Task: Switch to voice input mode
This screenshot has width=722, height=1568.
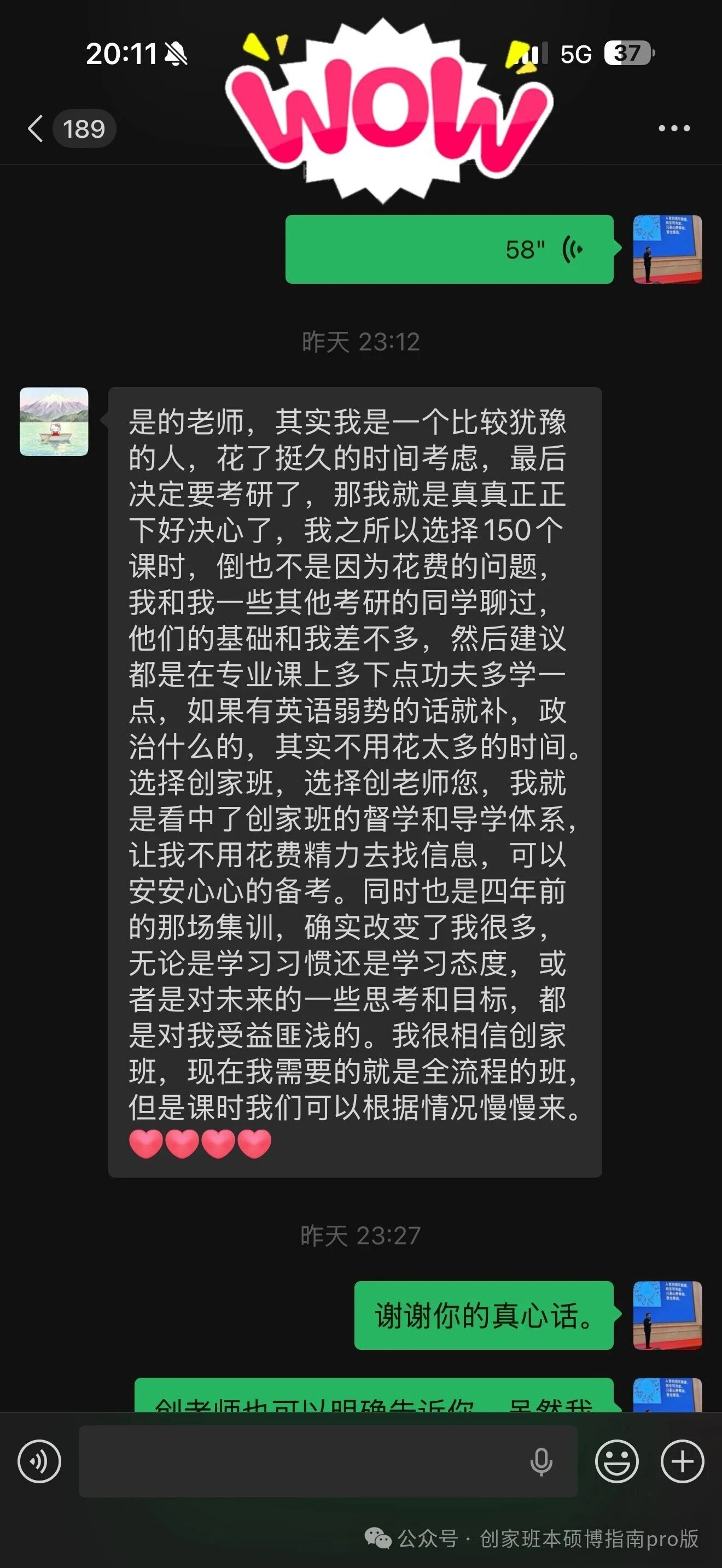Action: (39, 1461)
